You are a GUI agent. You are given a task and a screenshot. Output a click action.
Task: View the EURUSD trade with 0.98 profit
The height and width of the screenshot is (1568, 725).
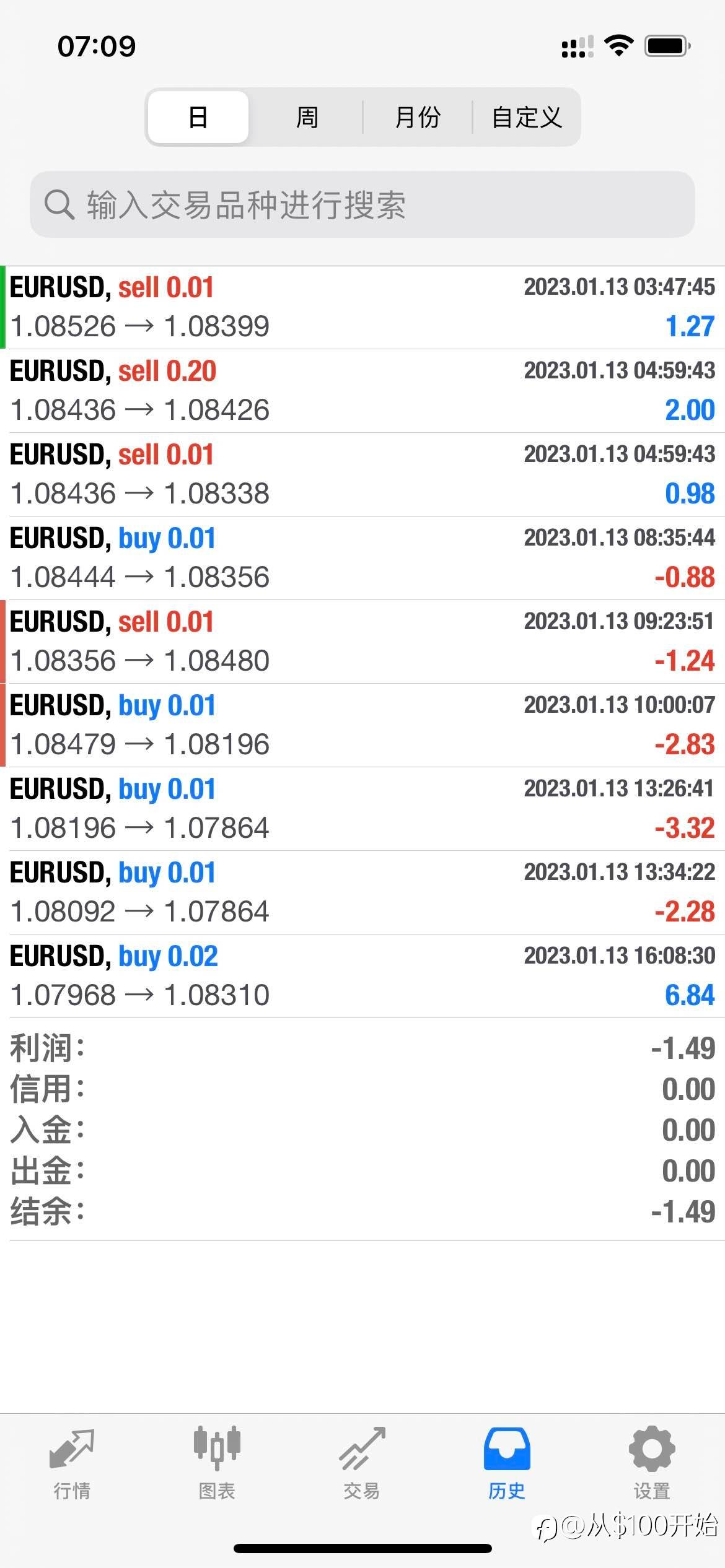pos(362,474)
